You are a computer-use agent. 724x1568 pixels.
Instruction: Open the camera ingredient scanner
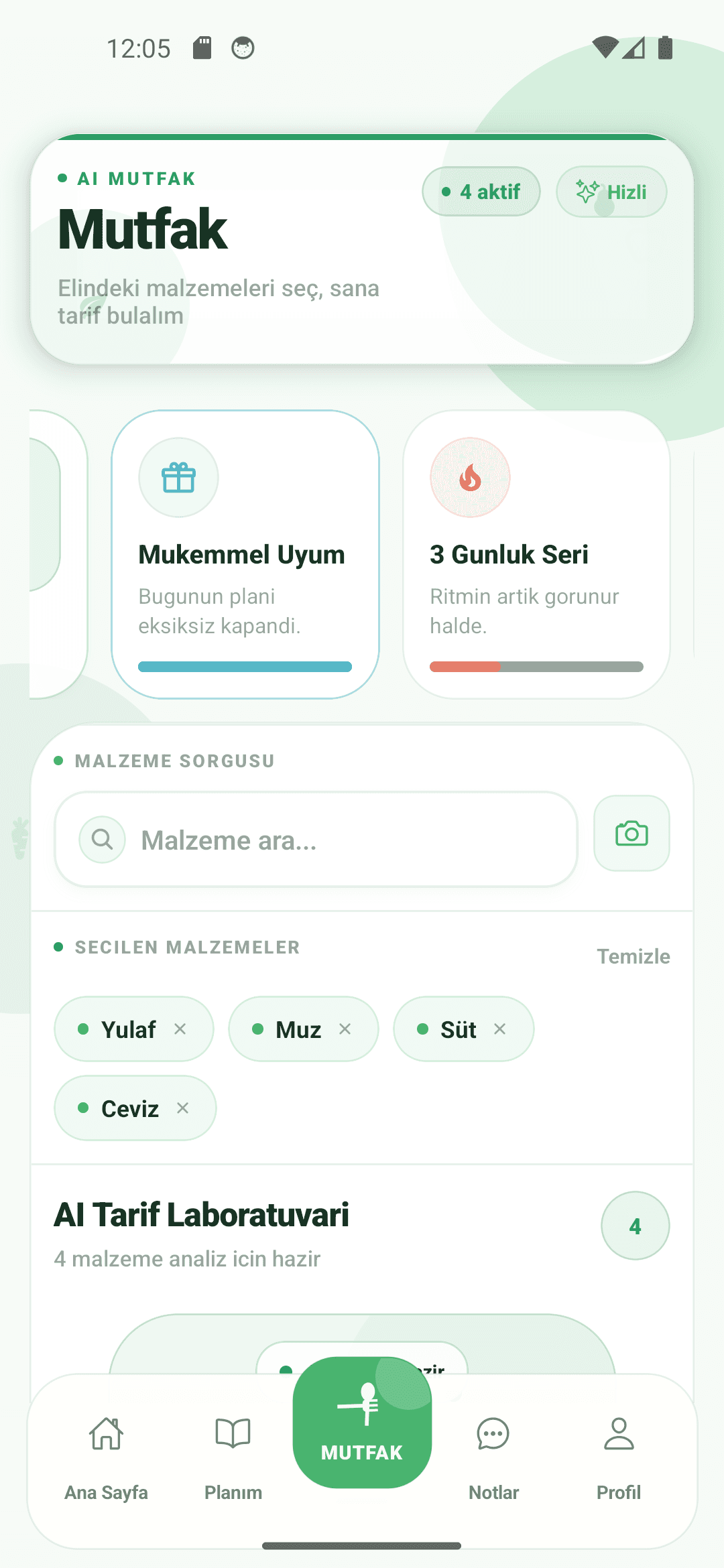pyautogui.click(x=631, y=834)
